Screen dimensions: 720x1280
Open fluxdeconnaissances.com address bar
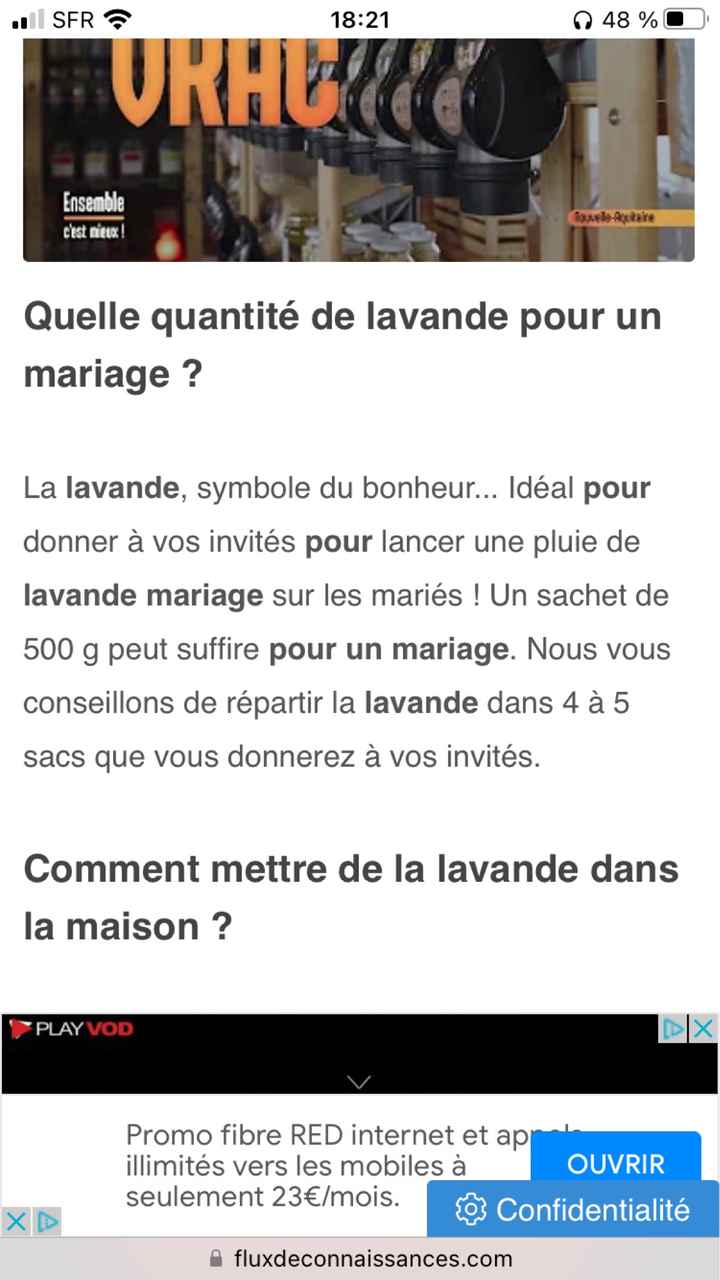360,1258
